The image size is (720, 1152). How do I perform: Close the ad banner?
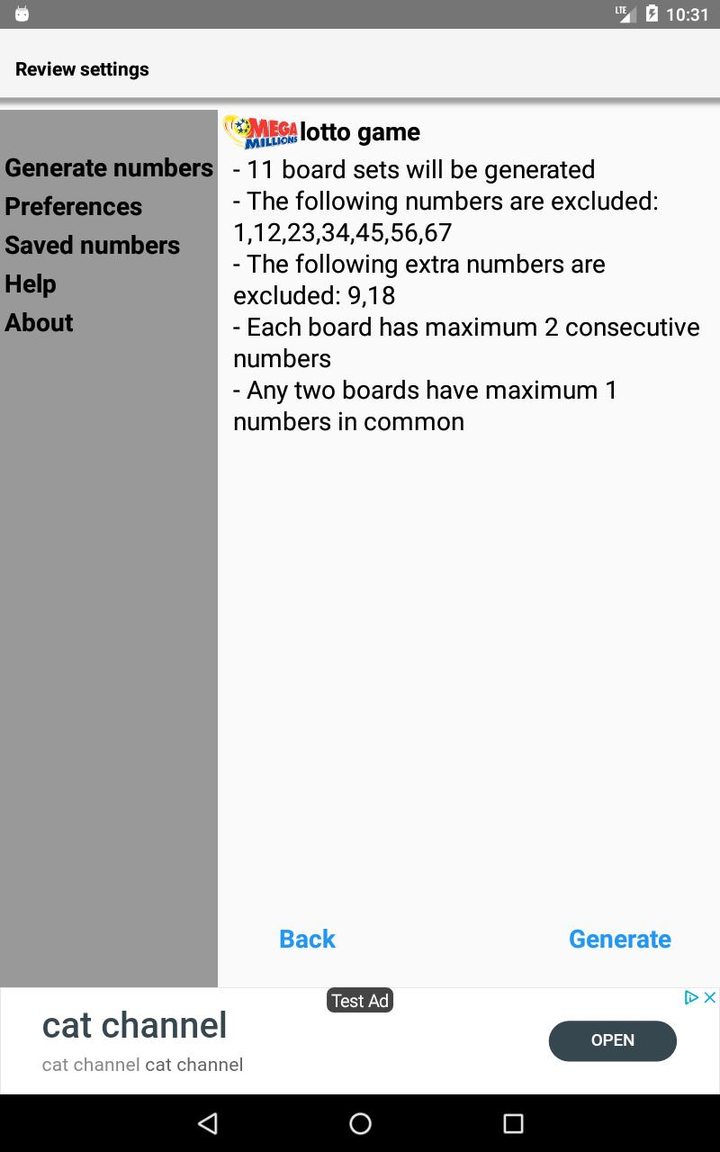pyautogui.click(x=708, y=997)
